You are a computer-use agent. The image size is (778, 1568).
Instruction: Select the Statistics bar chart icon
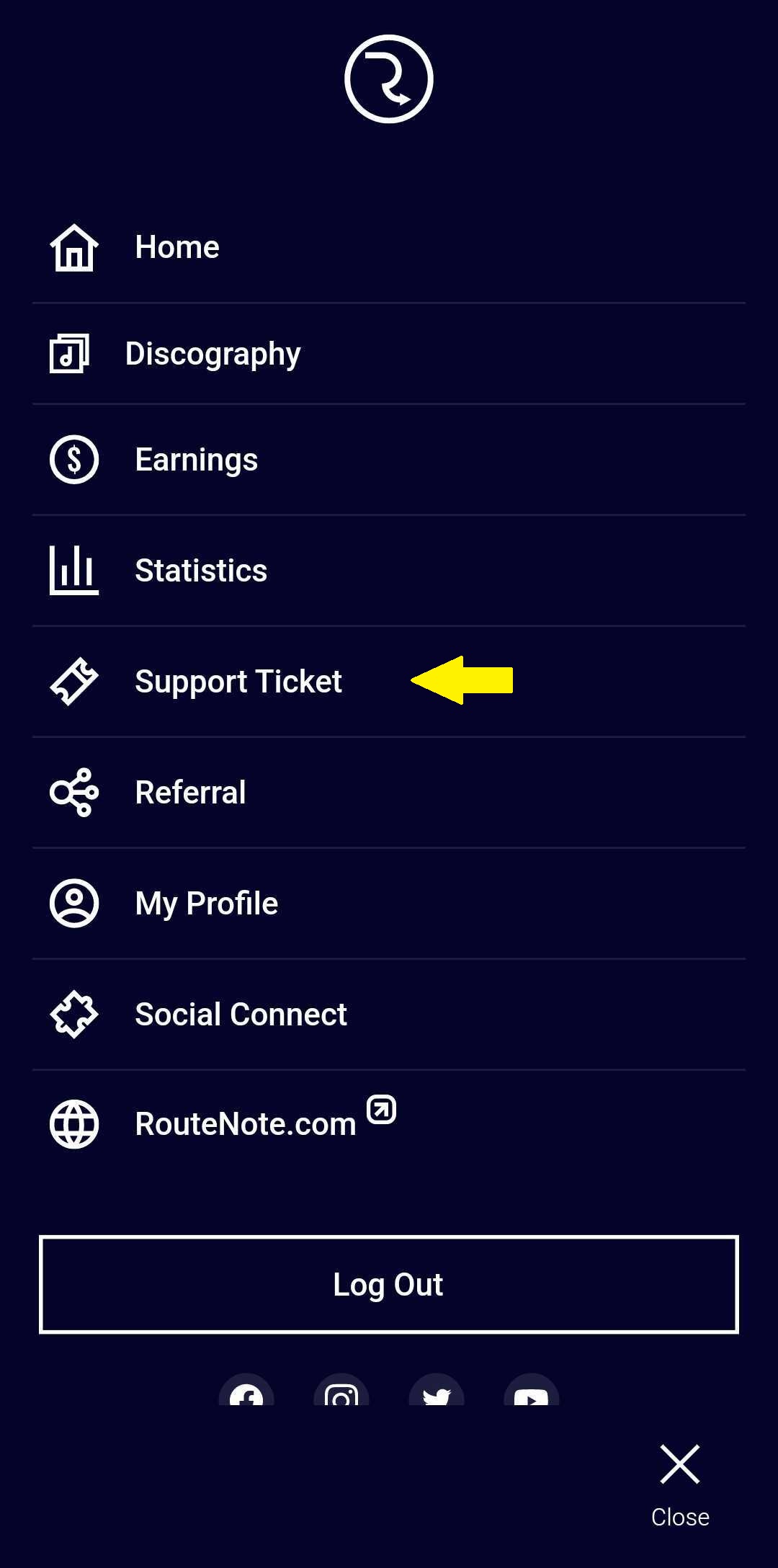tap(73, 569)
